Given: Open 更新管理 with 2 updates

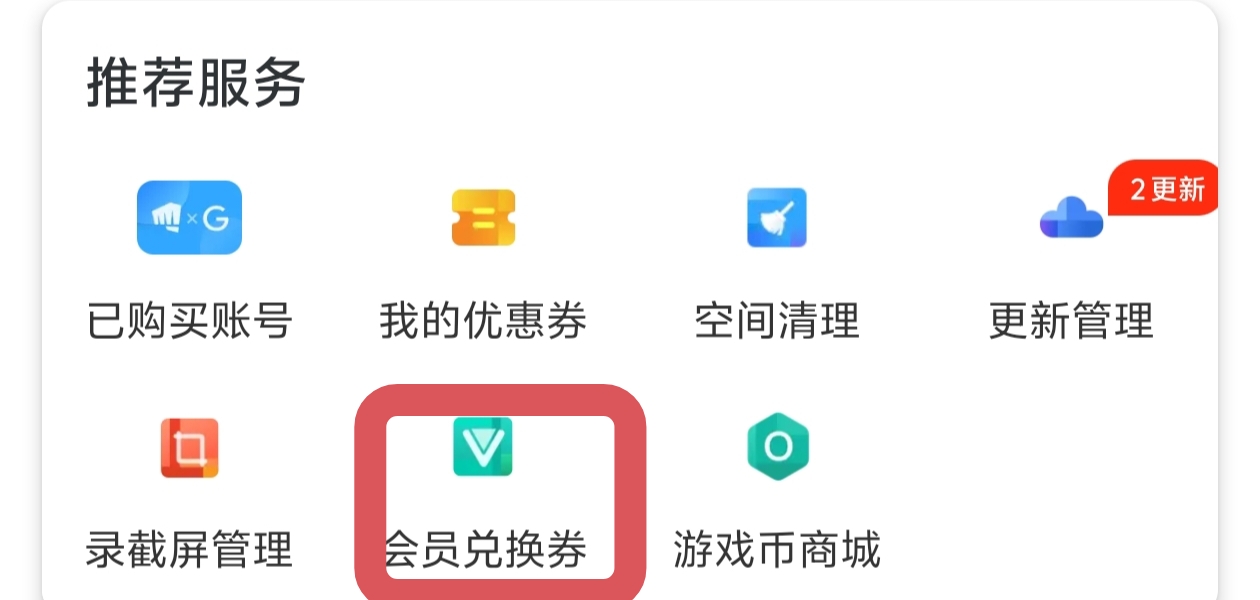Looking at the screenshot, I should [x=1071, y=218].
